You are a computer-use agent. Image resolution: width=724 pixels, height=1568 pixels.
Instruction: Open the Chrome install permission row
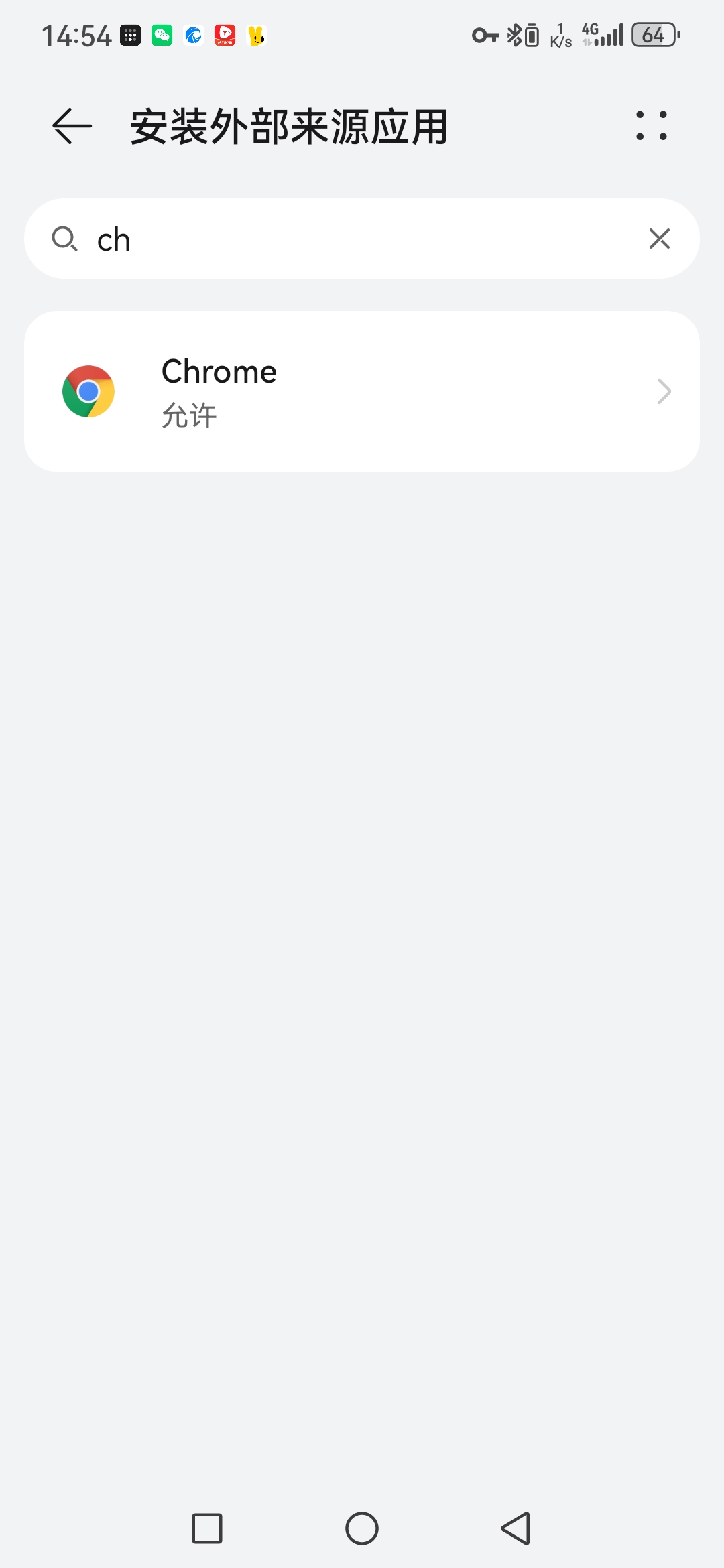pyautogui.click(x=362, y=391)
